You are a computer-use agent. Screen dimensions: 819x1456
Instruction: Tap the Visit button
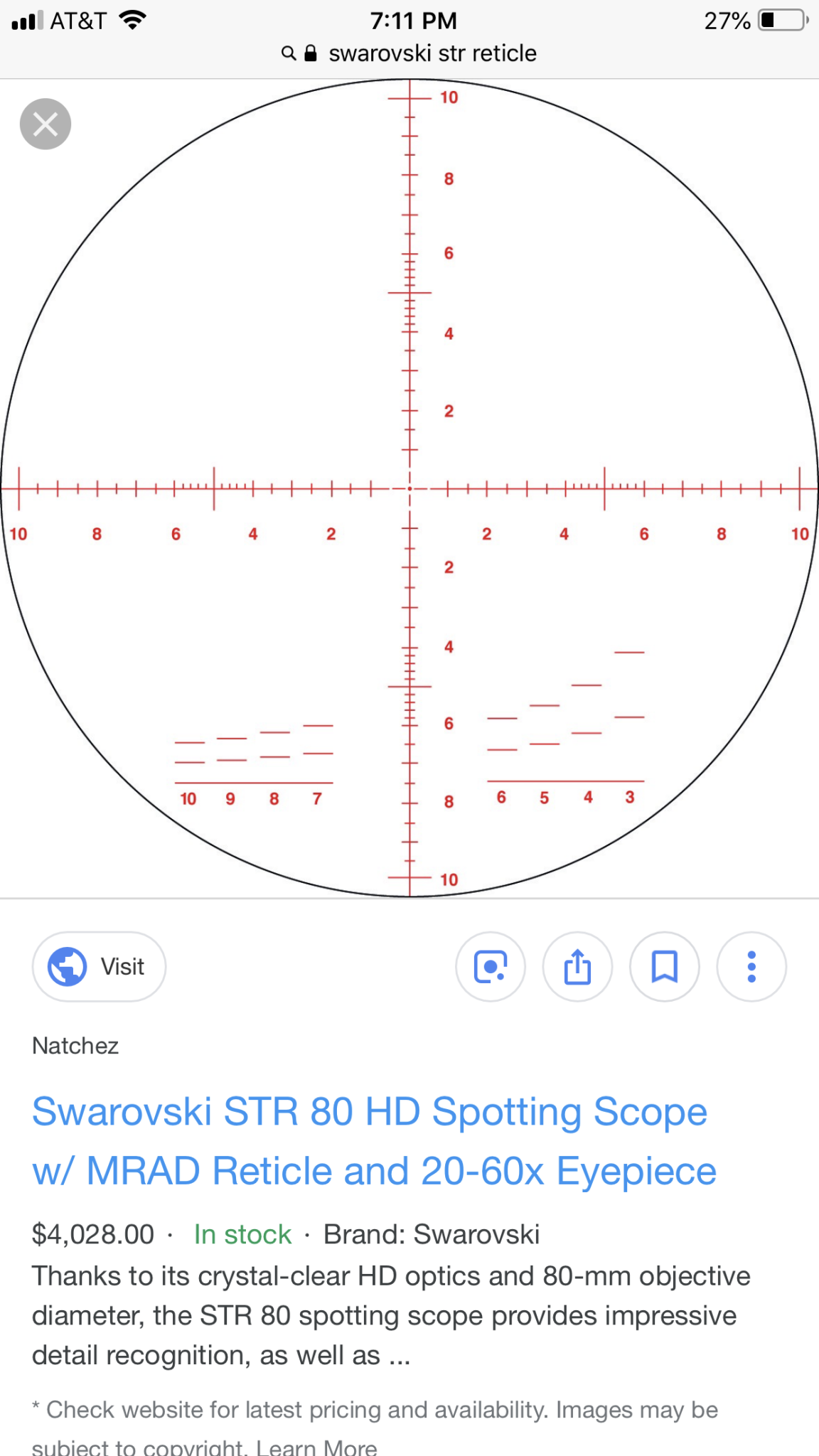pos(99,967)
